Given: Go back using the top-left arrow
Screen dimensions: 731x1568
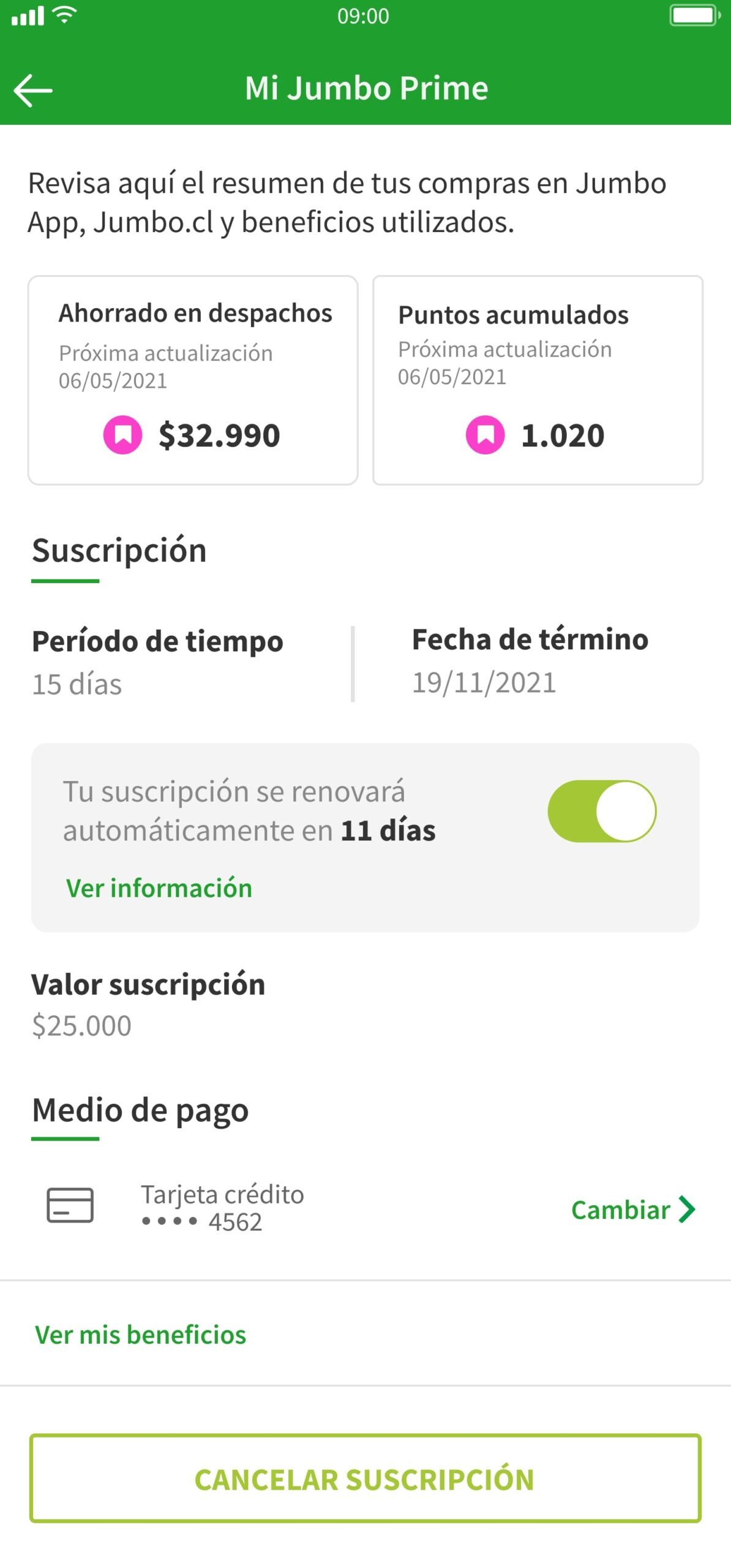Looking at the screenshot, I should 33,90.
